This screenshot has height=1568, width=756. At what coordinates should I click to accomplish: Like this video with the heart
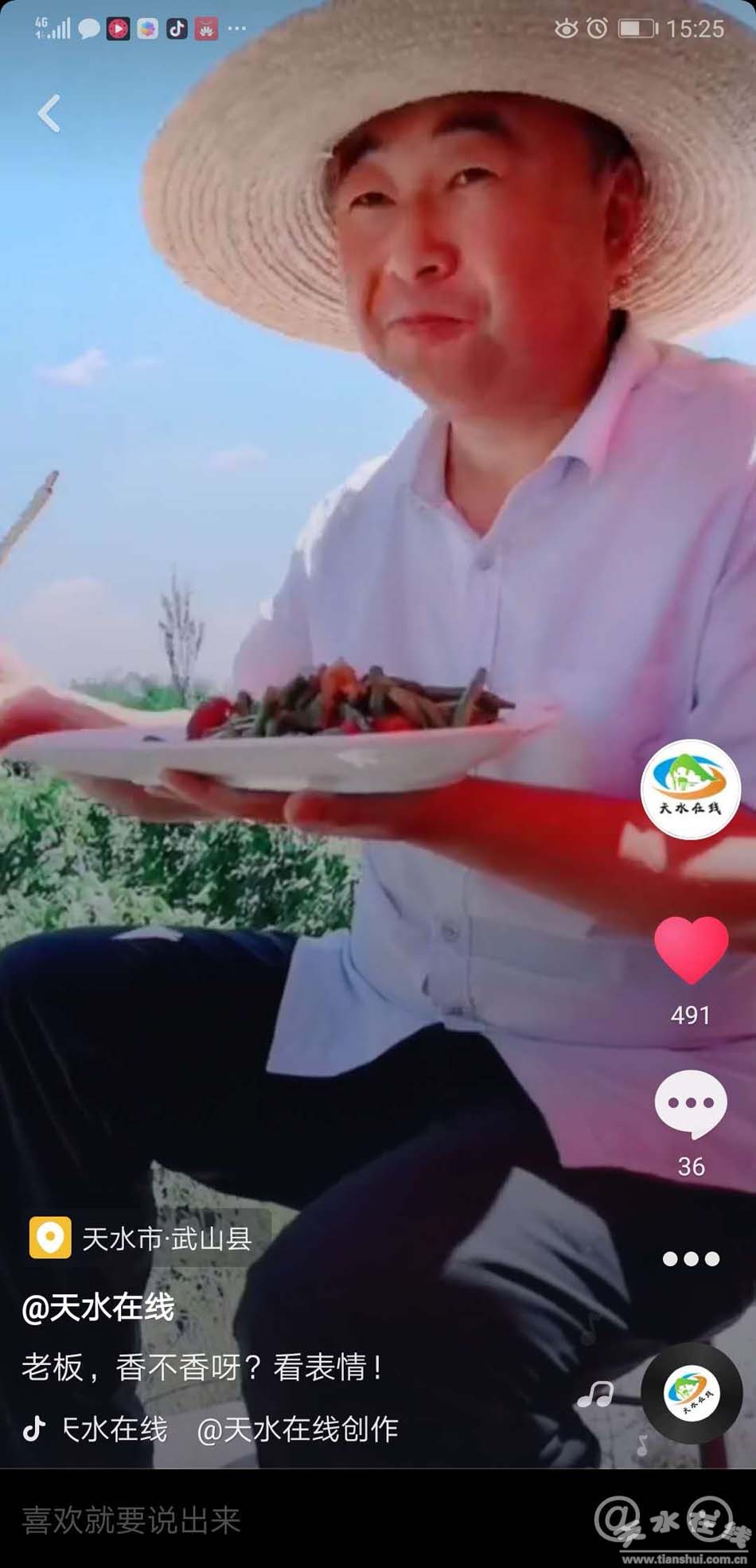(x=691, y=950)
